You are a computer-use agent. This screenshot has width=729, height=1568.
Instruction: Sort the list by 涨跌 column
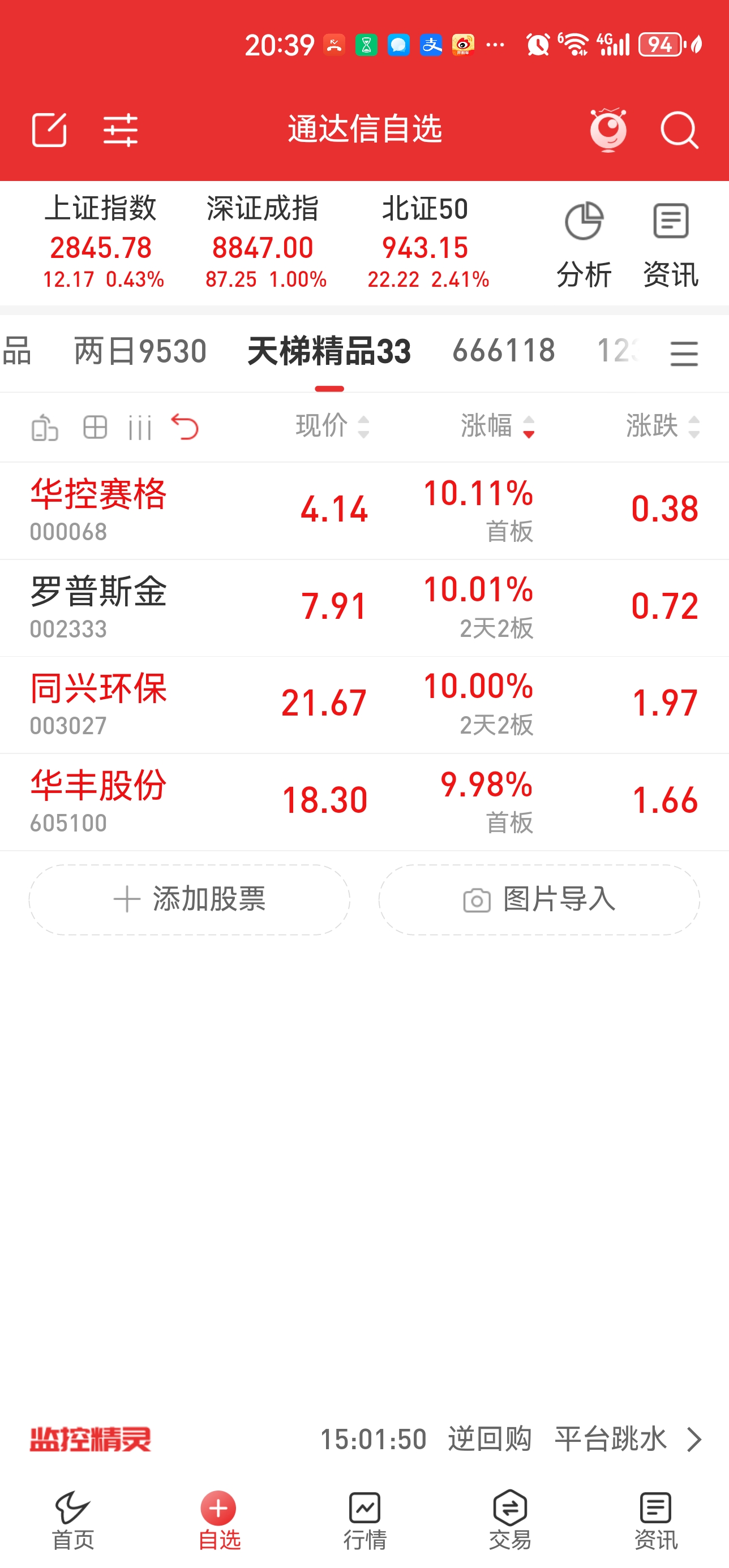click(663, 426)
